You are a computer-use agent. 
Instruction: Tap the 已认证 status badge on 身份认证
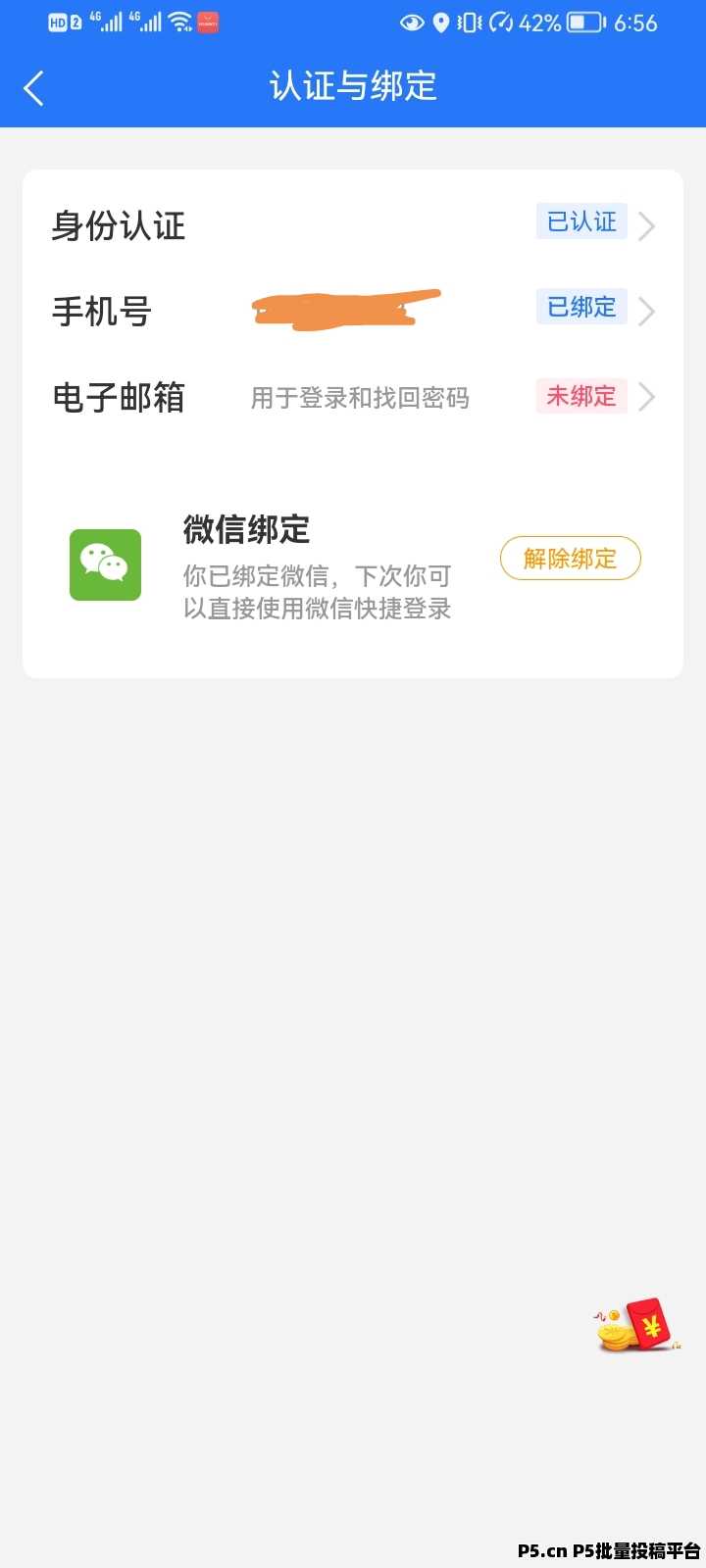[x=580, y=221]
